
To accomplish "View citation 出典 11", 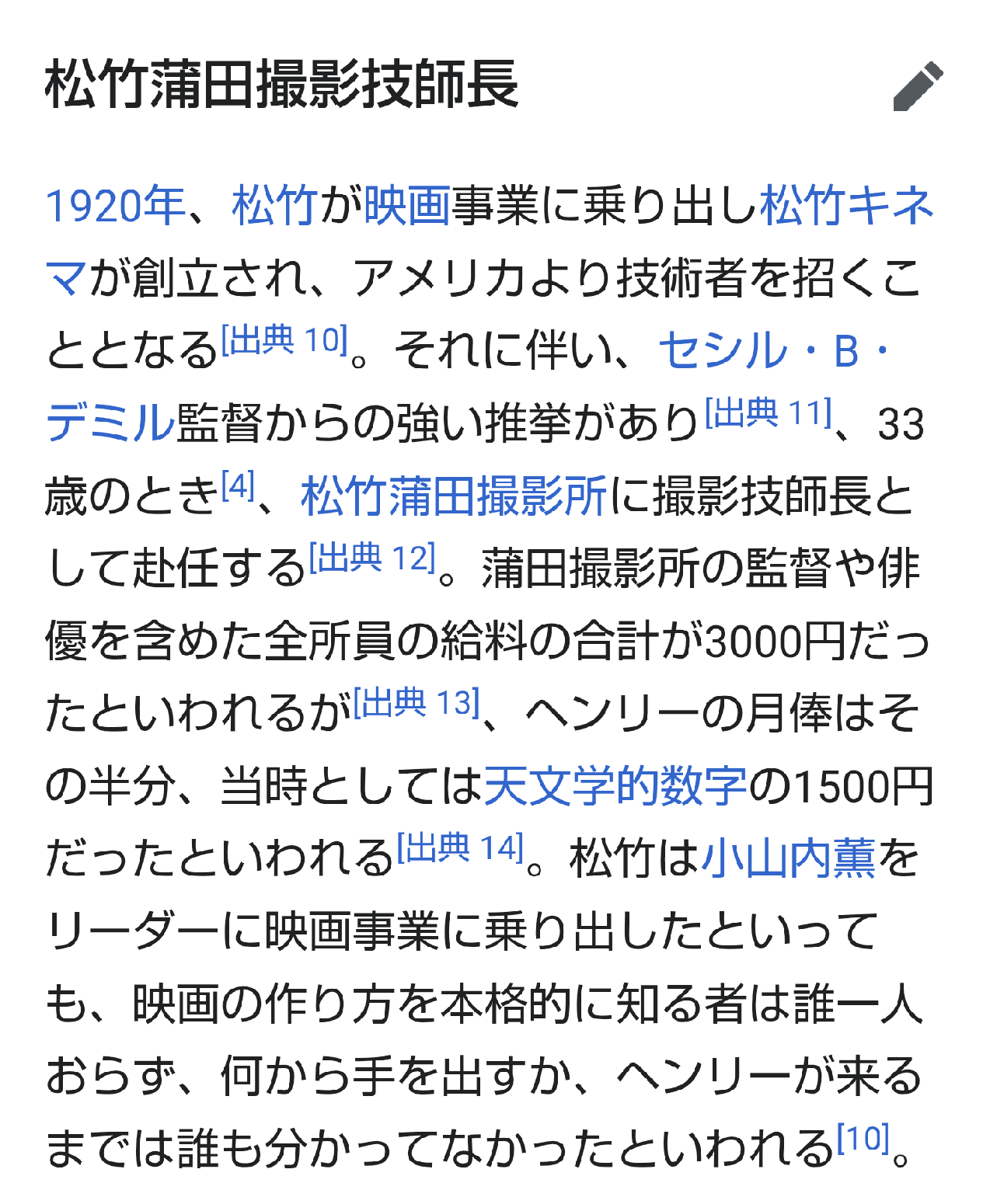I will pyautogui.click(x=769, y=412).
